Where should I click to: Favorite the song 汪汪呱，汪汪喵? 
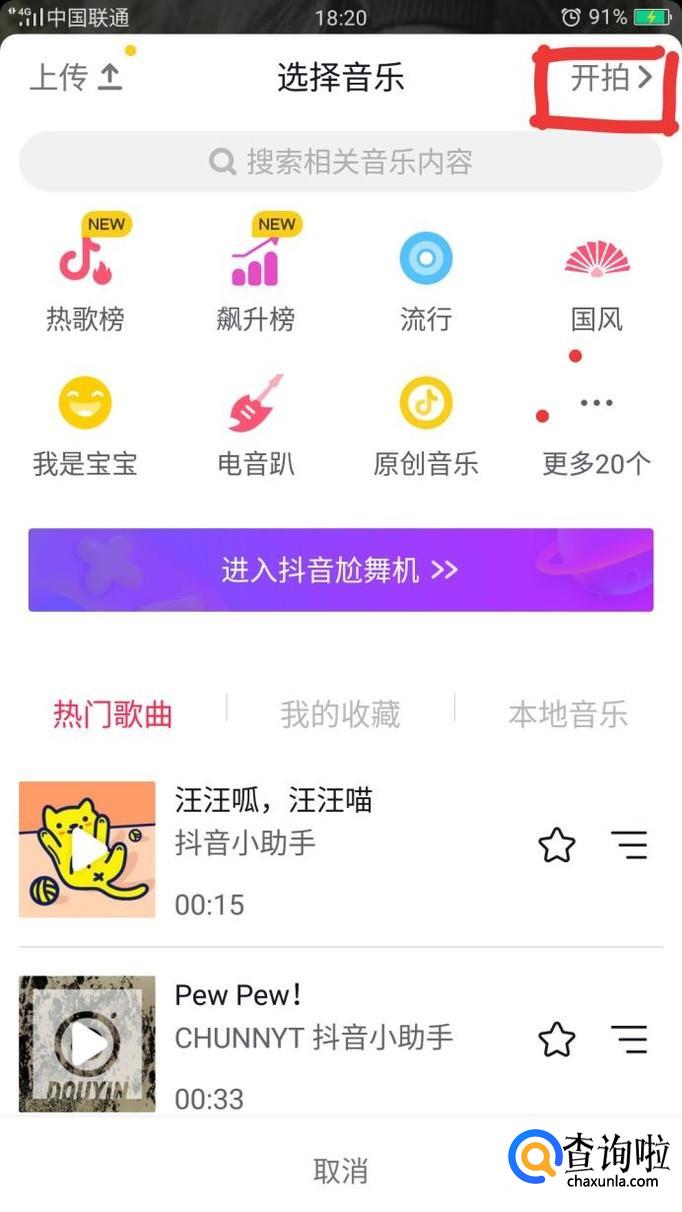pyautogui.click(x=557, y=846)
